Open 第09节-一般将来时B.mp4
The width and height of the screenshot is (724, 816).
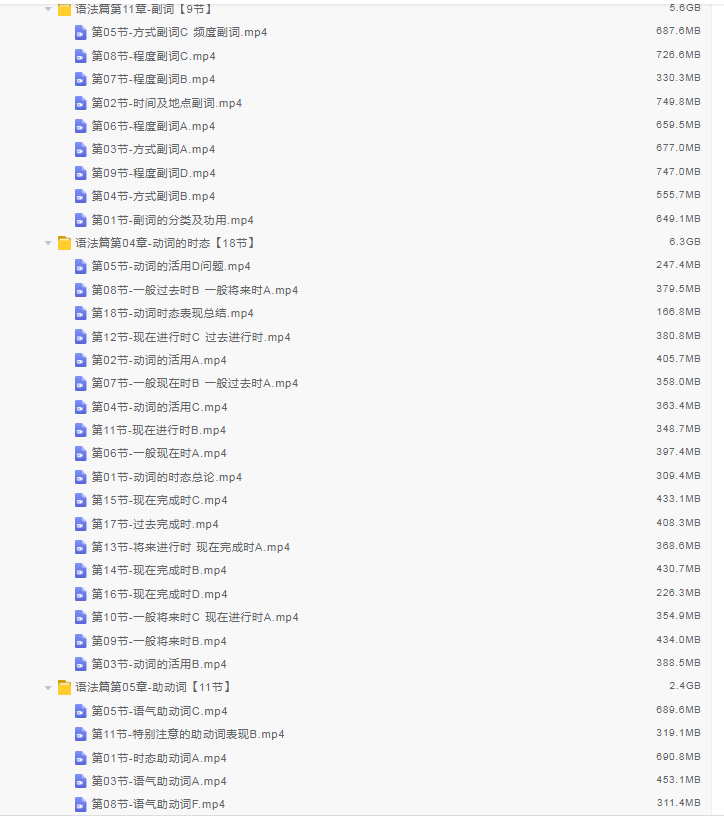(159, 641)
